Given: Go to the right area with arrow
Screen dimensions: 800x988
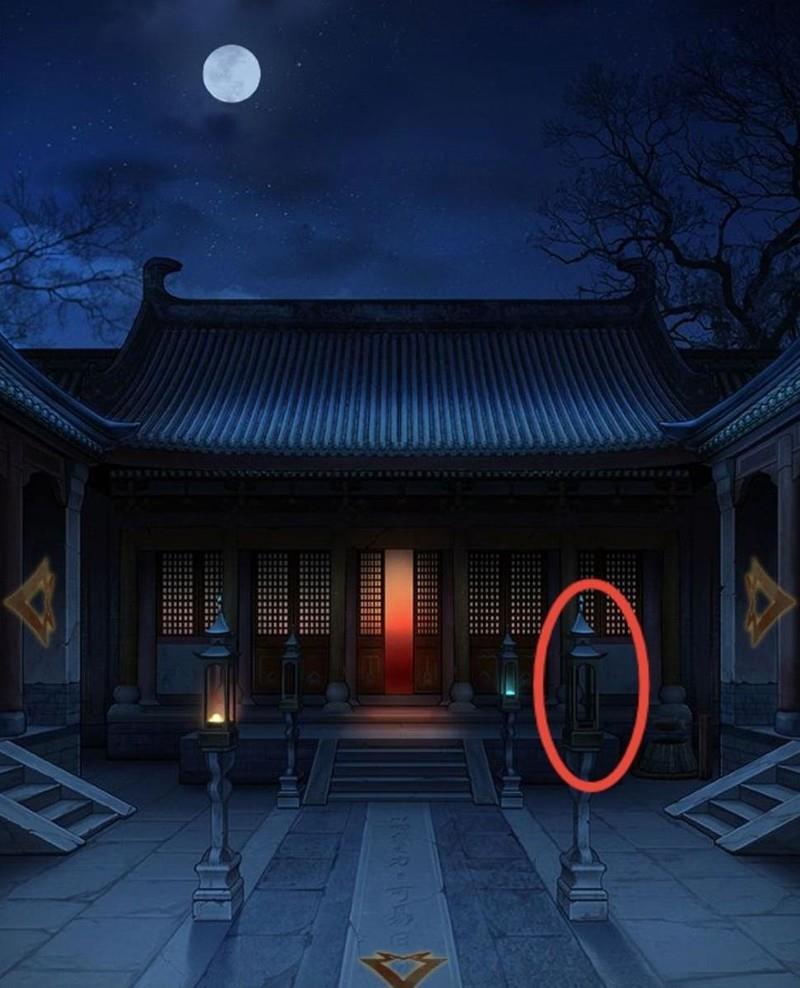Looking at the screenshot, I should [x=767, y=600].
